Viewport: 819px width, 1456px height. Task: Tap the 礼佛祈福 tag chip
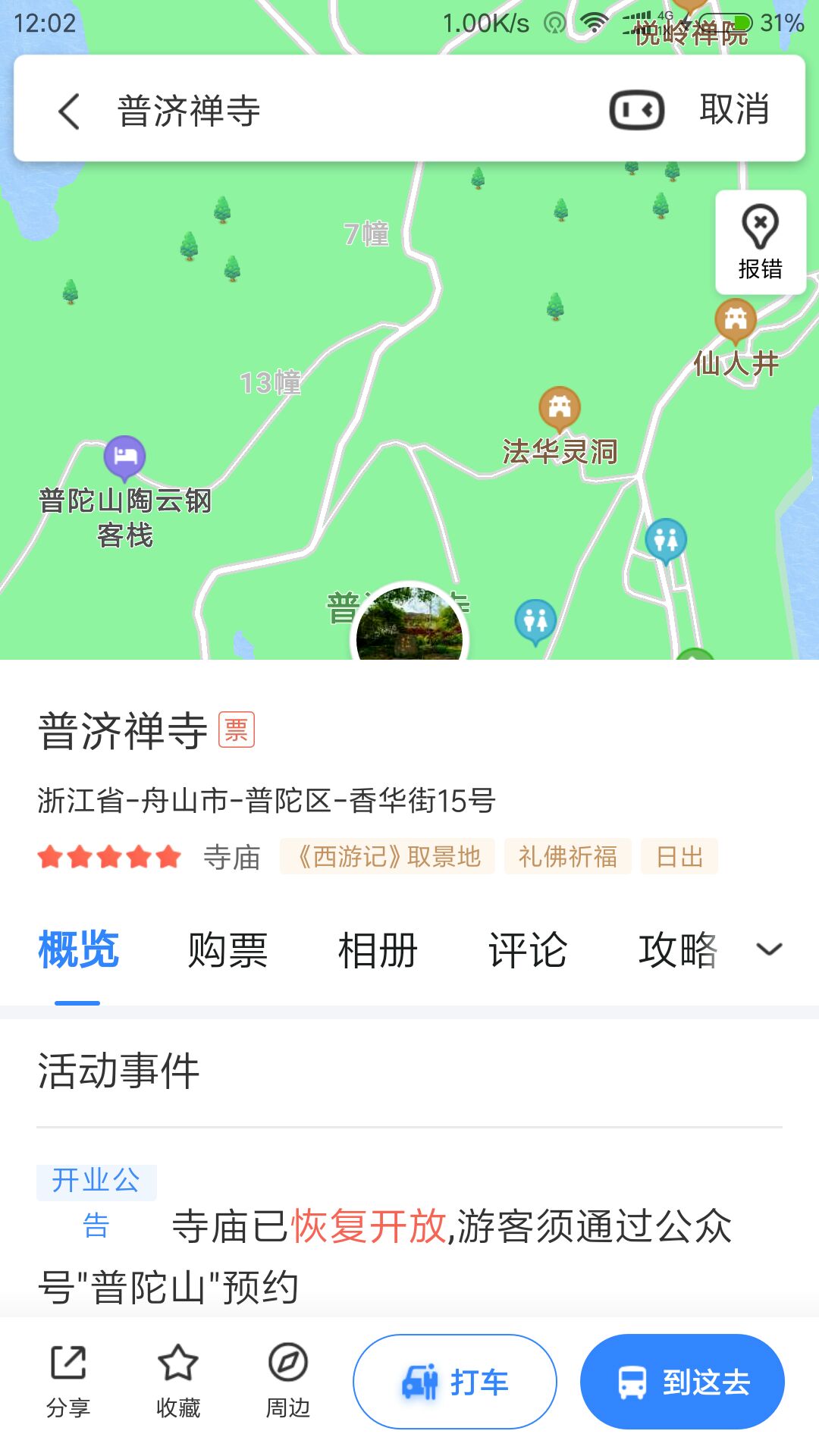click(568, 857)
